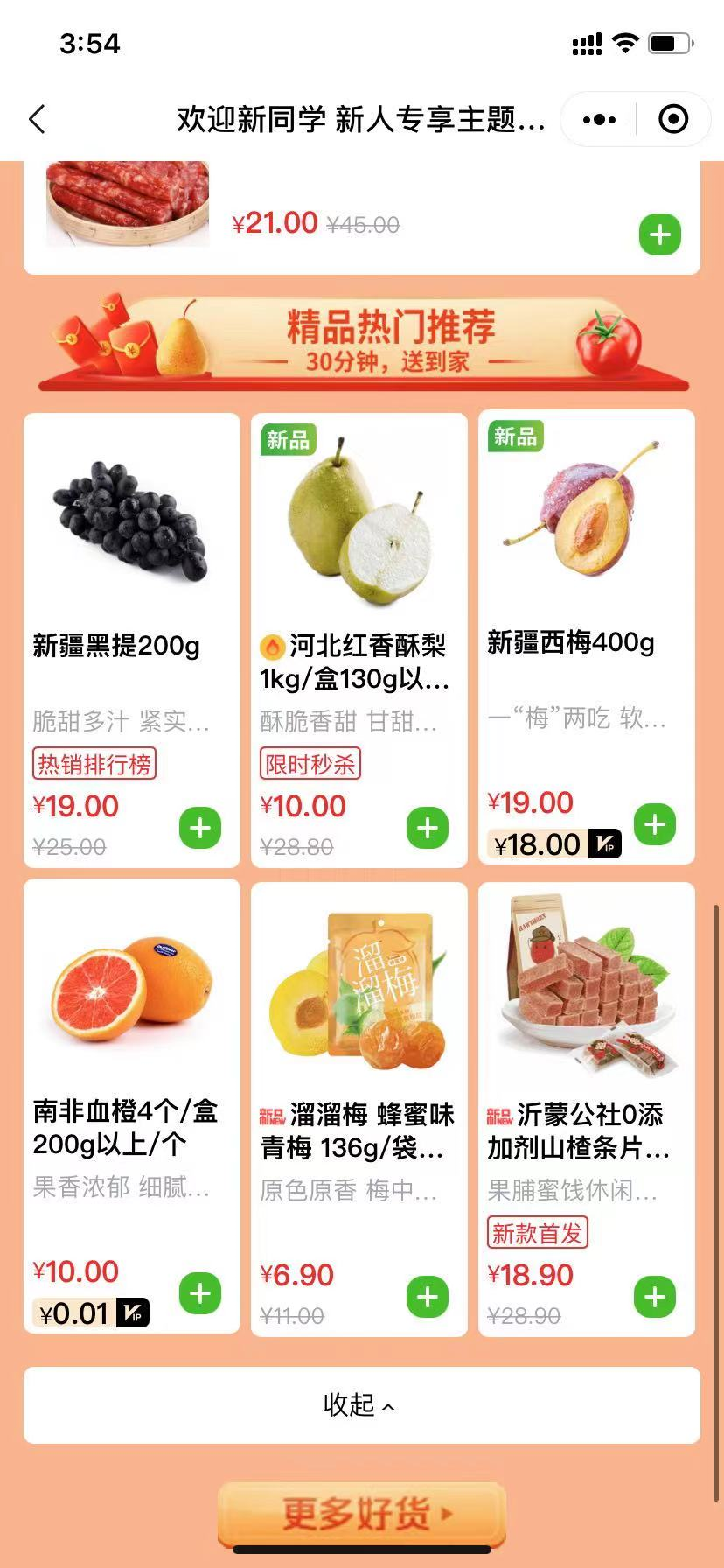Add the ¥21.00 sausage item to cart
Viewport: 724px width, 1568px height.
660,234
